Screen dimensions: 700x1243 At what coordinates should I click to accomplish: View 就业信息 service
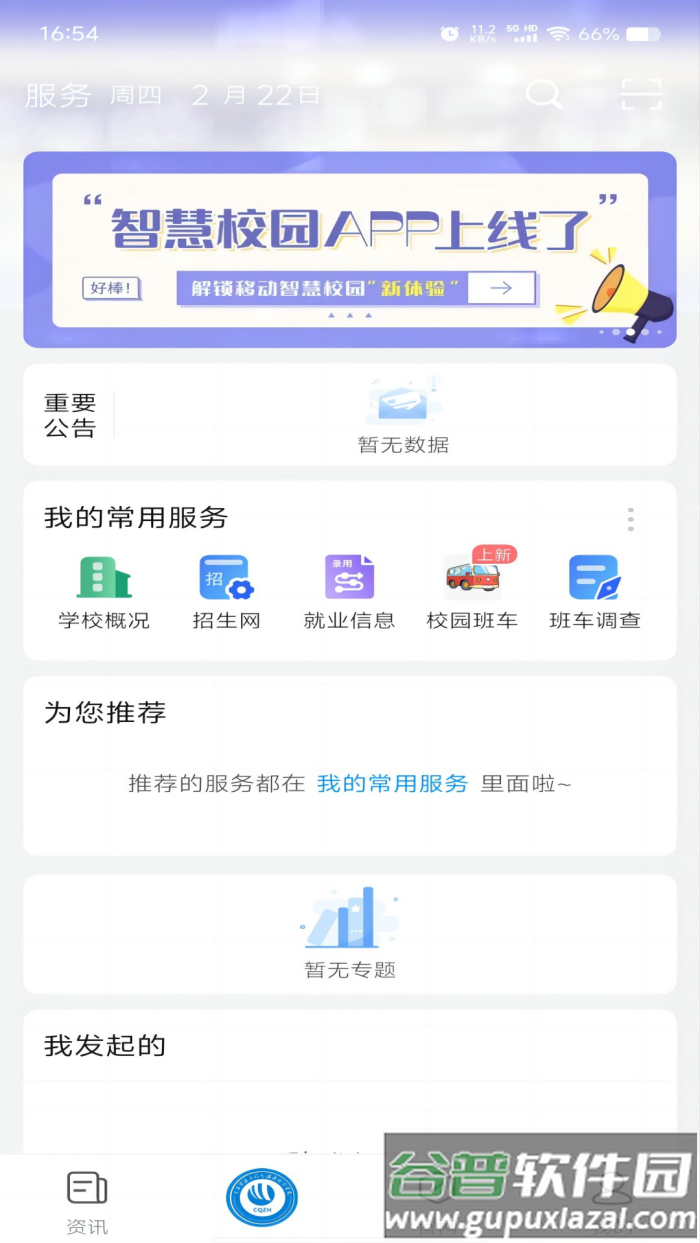pyautogui.click(x=349, y=592)
